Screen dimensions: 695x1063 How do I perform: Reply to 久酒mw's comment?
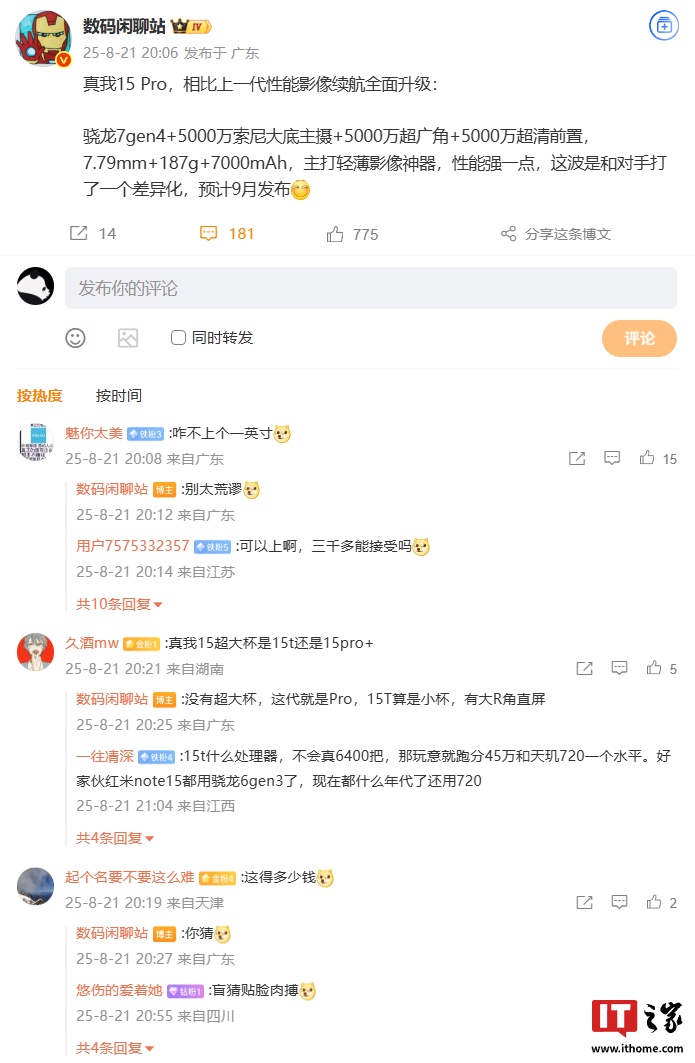click(x=619, y=668)
